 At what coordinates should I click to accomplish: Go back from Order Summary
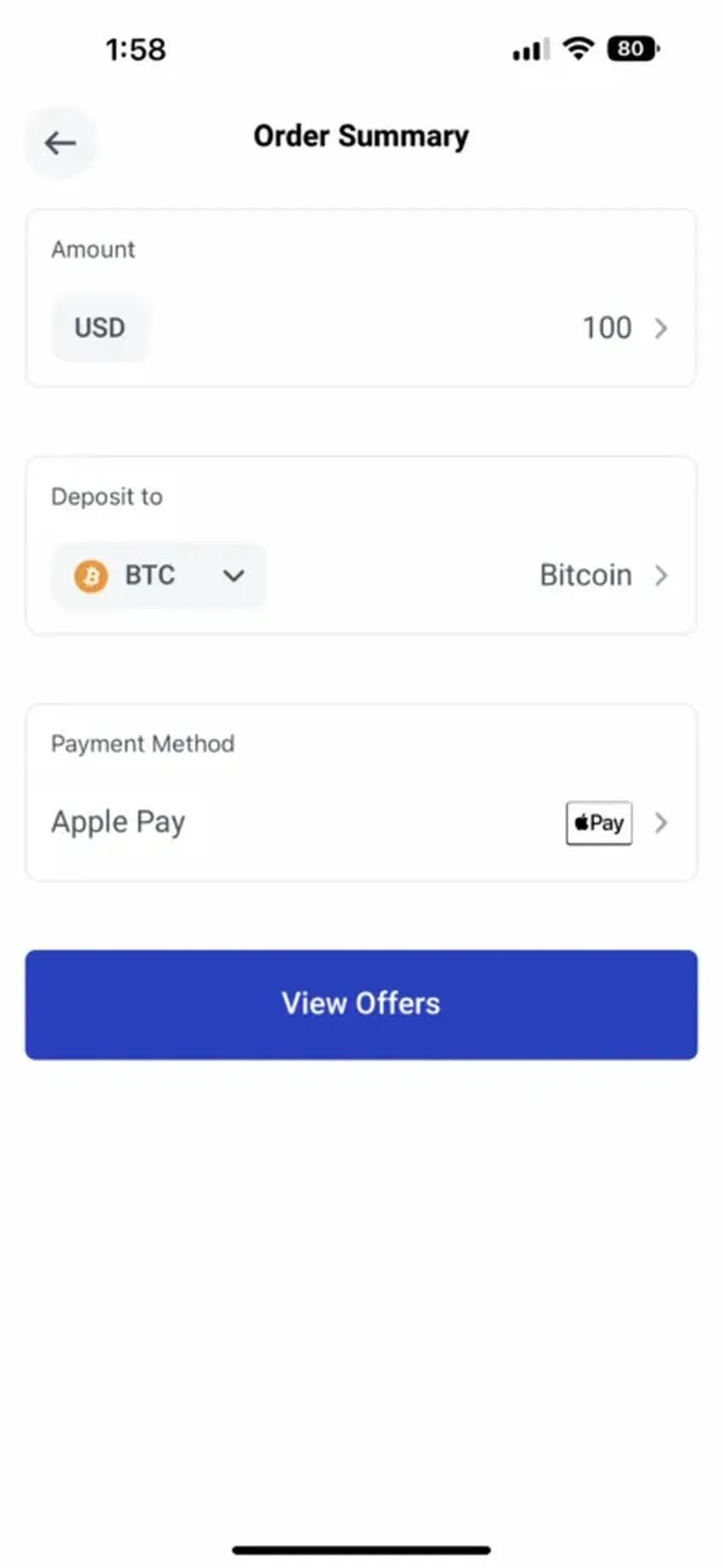[60, 143]
